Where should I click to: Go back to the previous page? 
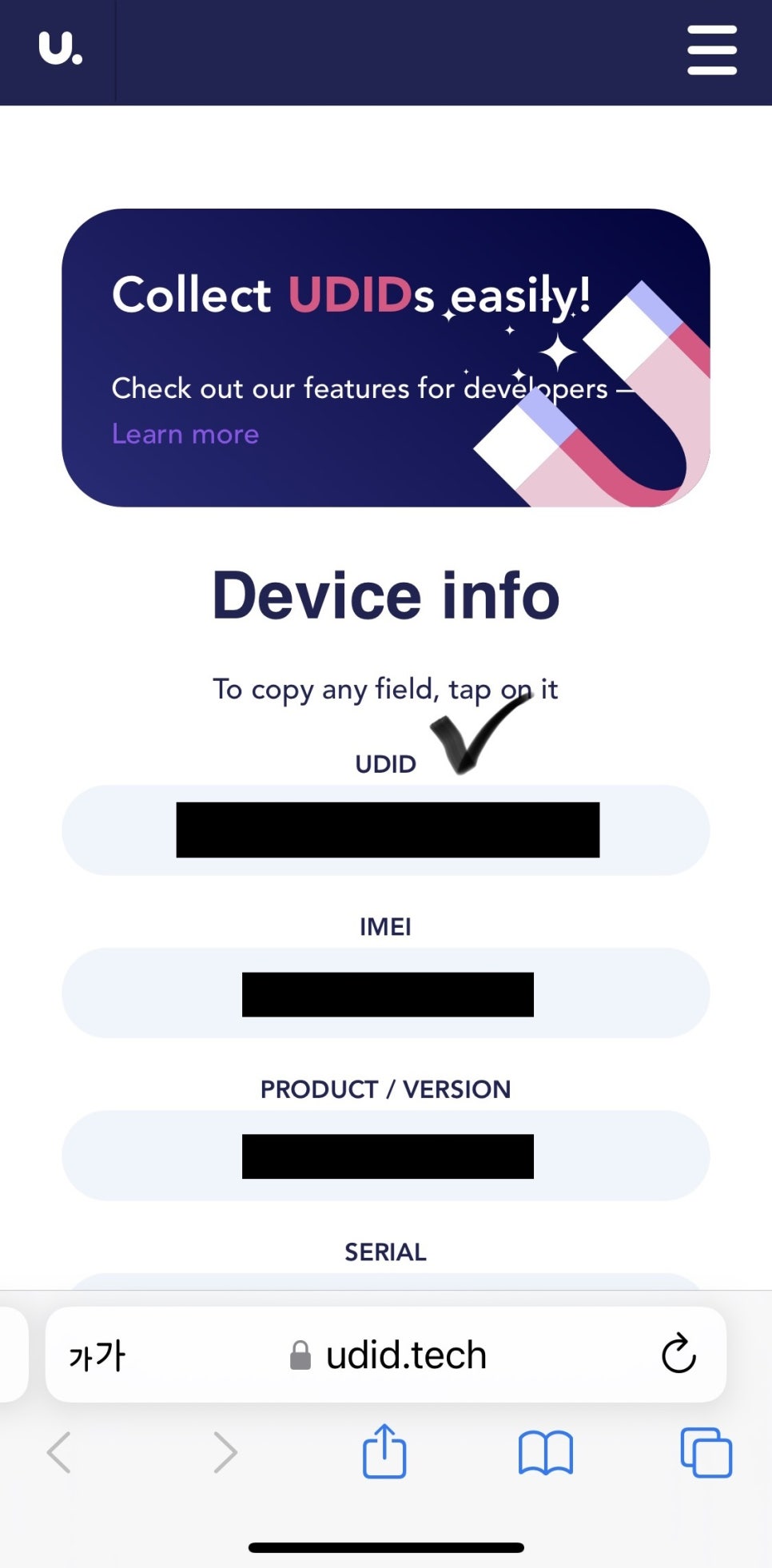(59, 1452)
